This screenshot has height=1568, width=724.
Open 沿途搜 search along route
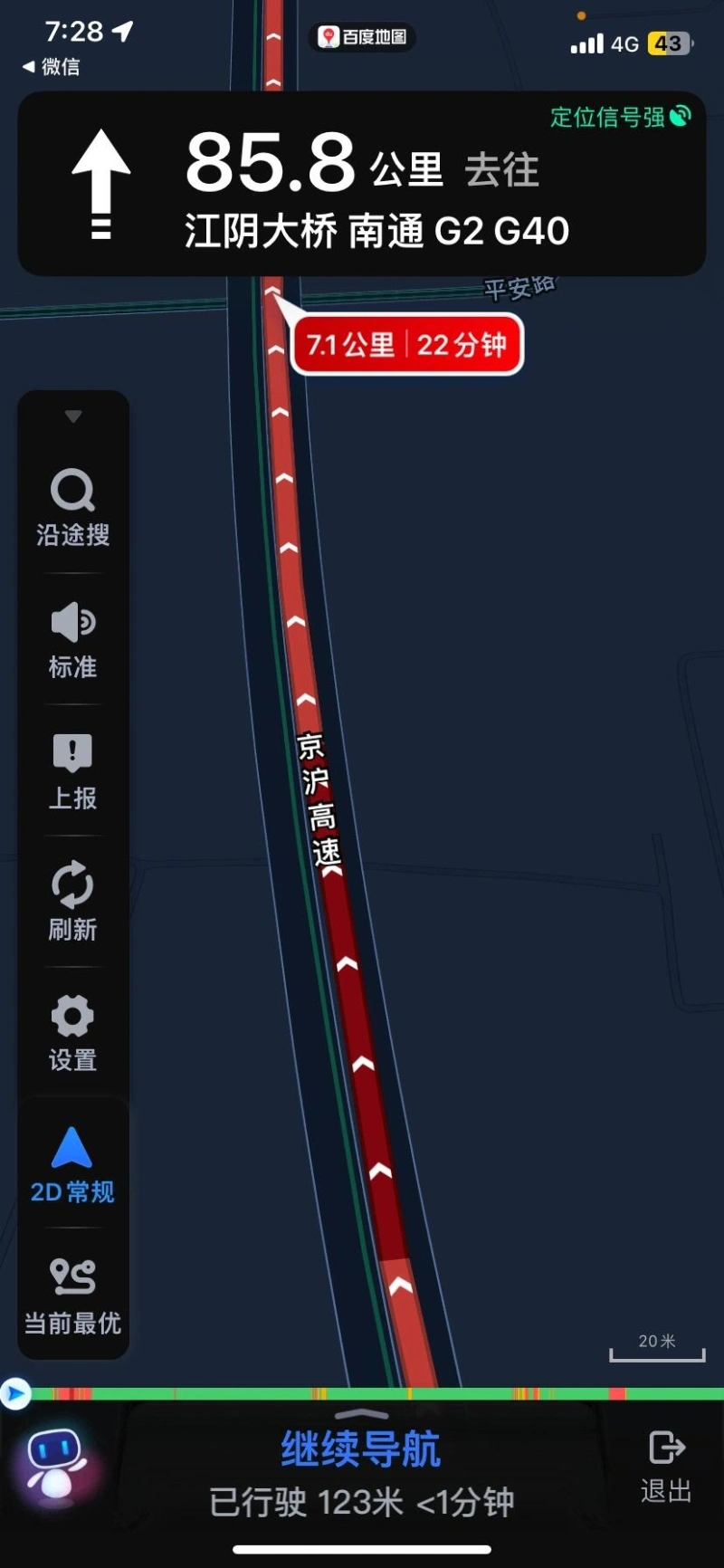tap(72, 508)
